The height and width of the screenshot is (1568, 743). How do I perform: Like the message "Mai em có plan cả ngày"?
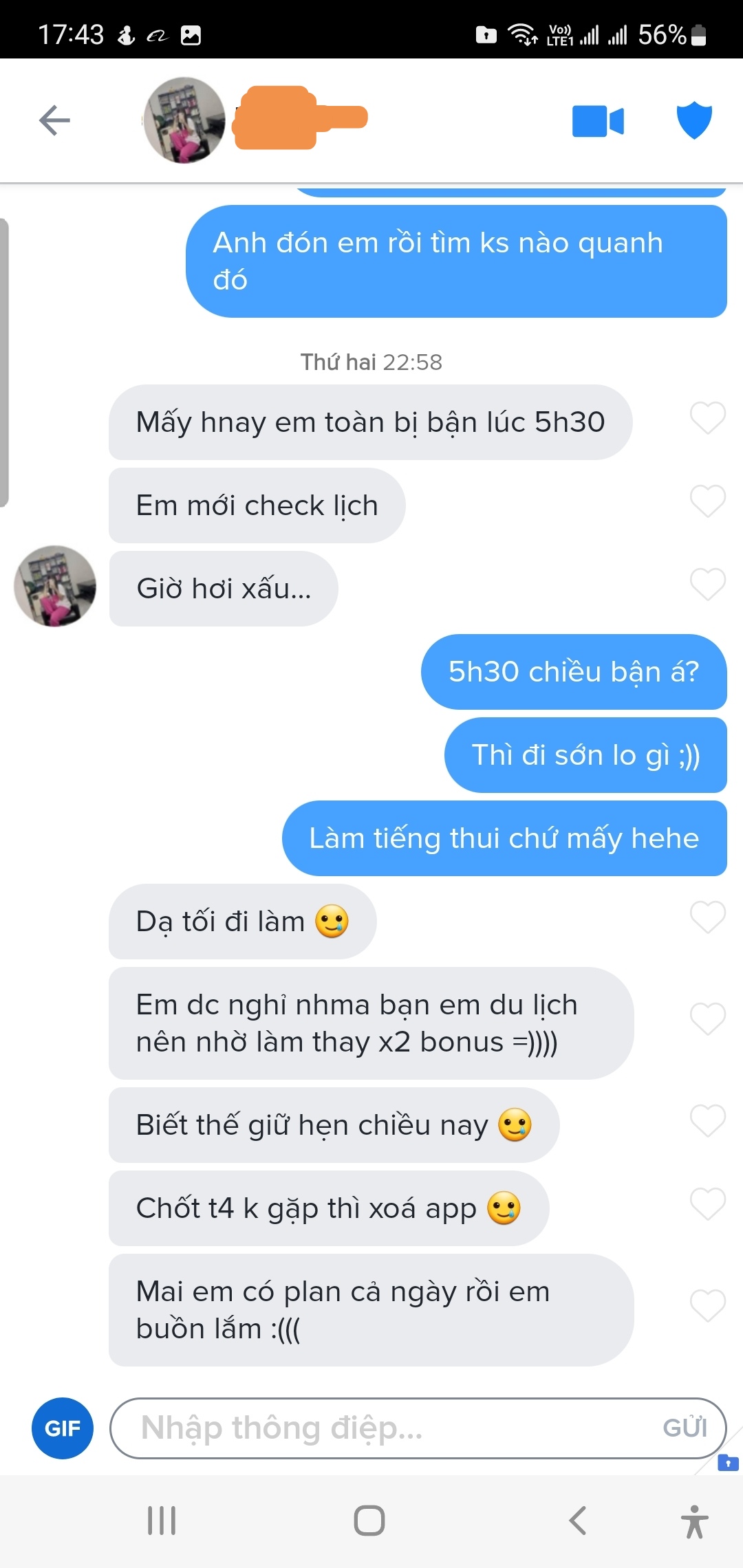tap(707, 1306)
